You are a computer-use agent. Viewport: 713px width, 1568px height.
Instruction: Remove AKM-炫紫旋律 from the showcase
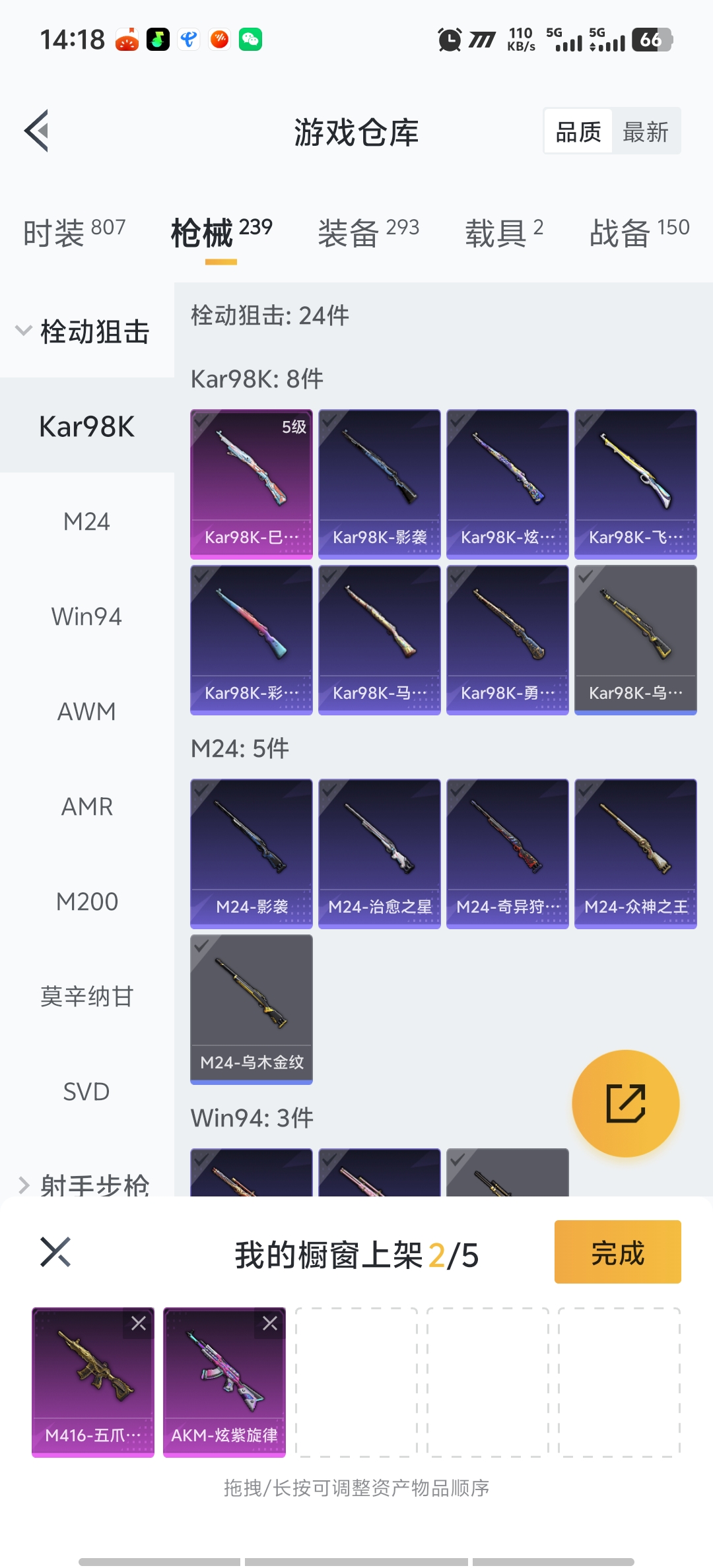pos(270,1323)
